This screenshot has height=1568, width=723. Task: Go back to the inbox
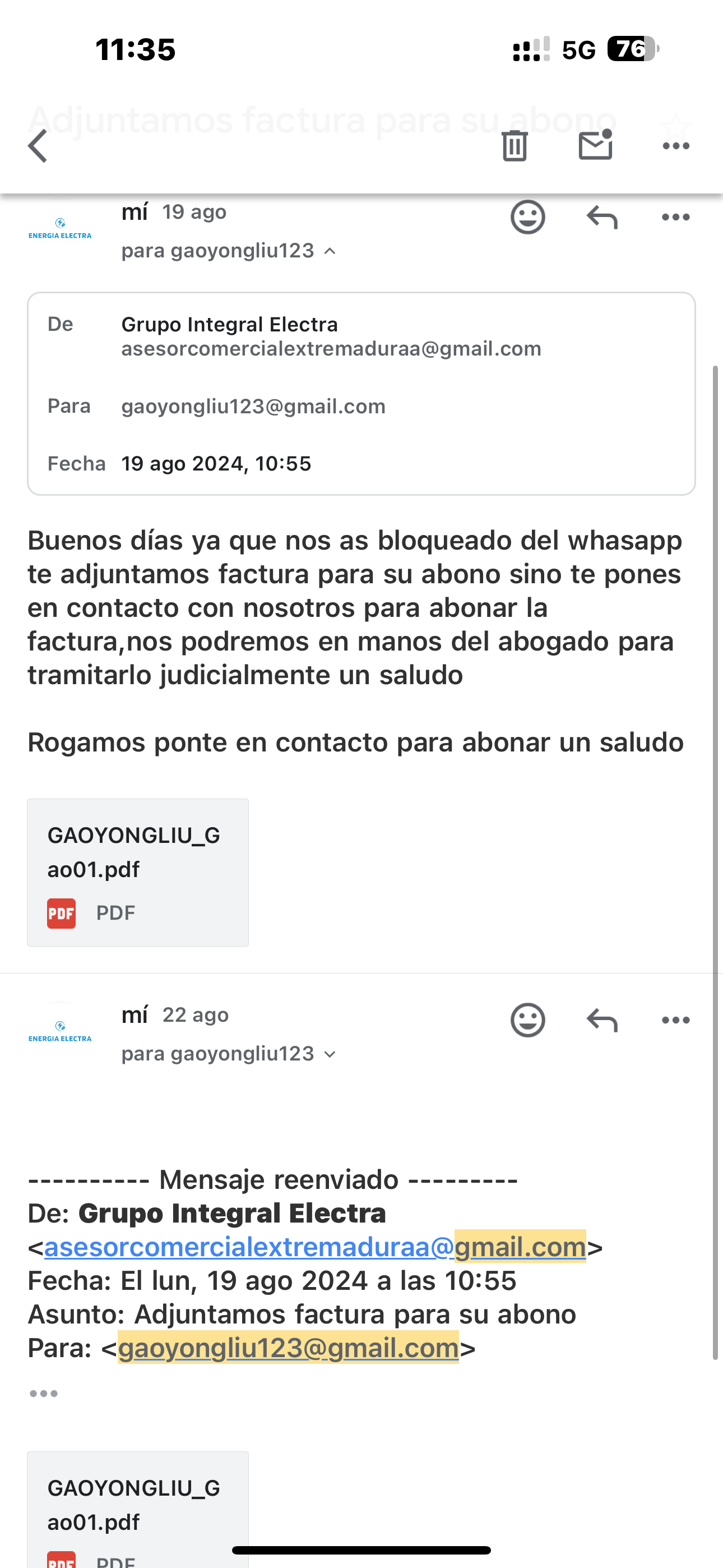(x=38, y=146)
